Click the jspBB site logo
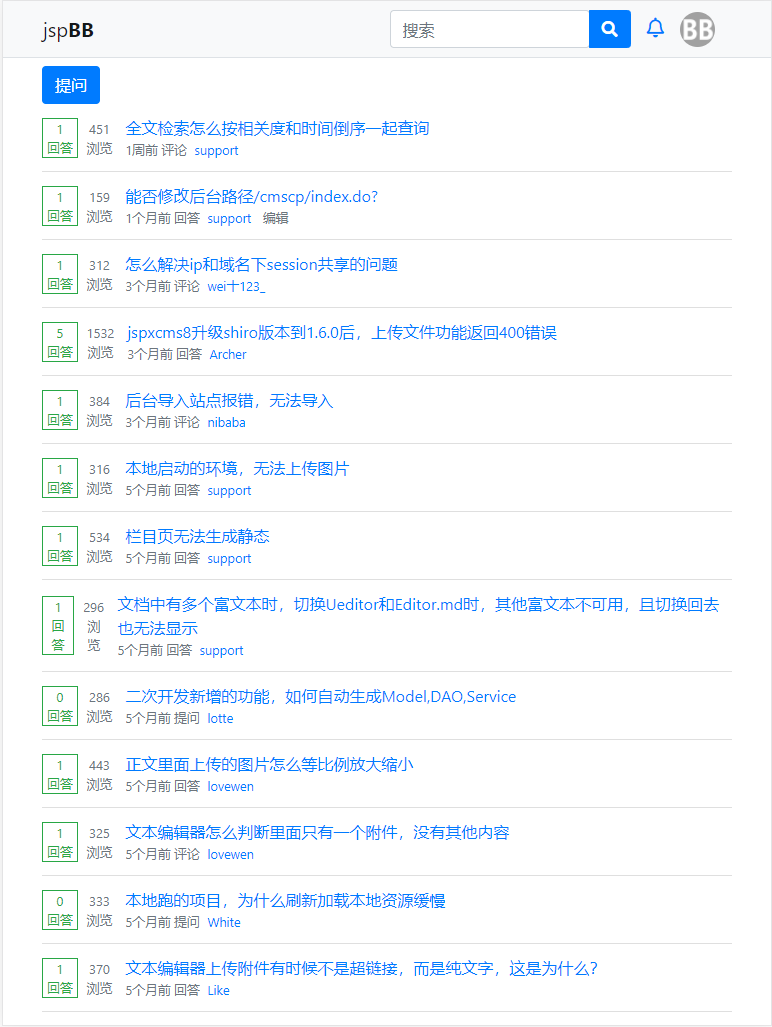772x1027 pixels. (x=66, y=30)
